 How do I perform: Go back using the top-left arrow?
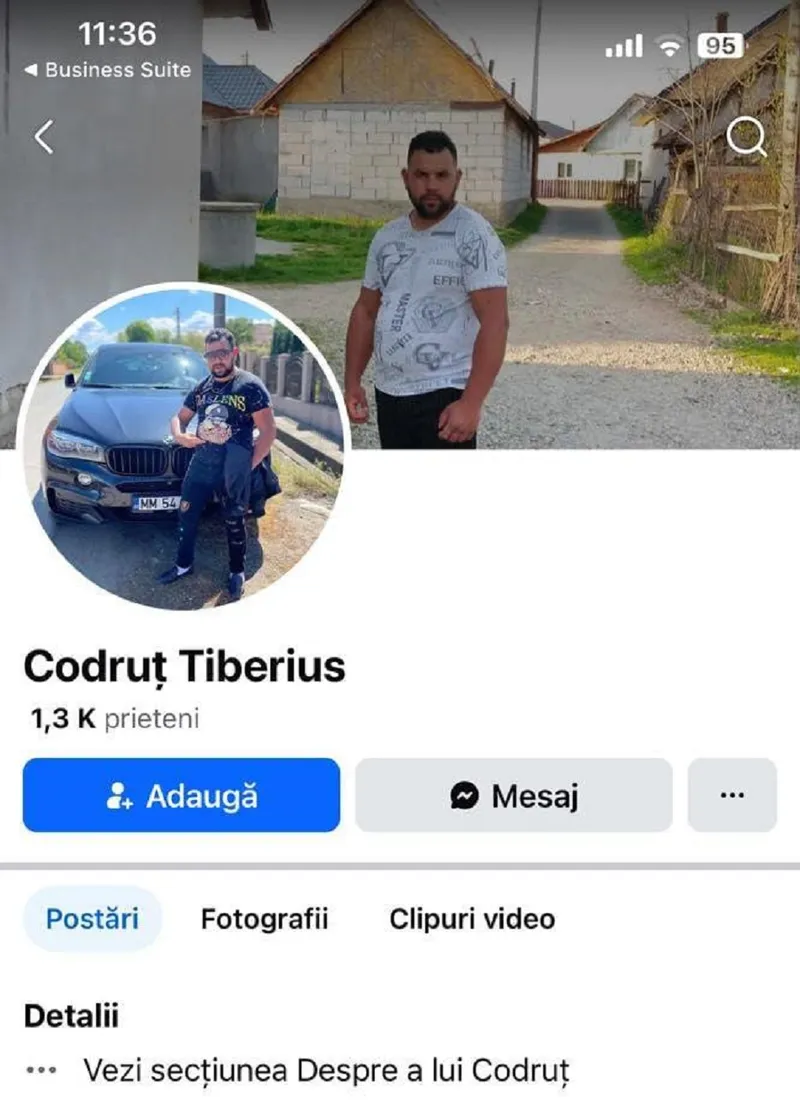(x=43, y=137)
